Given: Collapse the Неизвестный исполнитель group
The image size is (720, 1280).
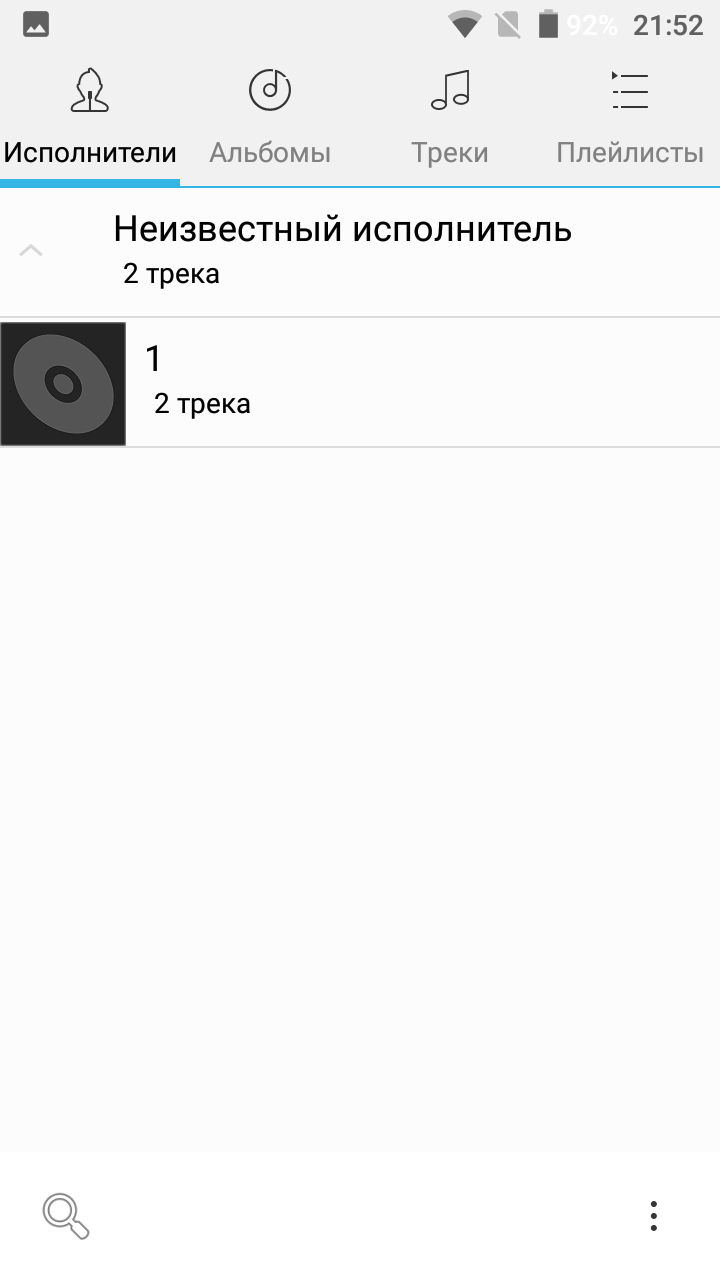Looking at the screenshot, I should (32, 250).
